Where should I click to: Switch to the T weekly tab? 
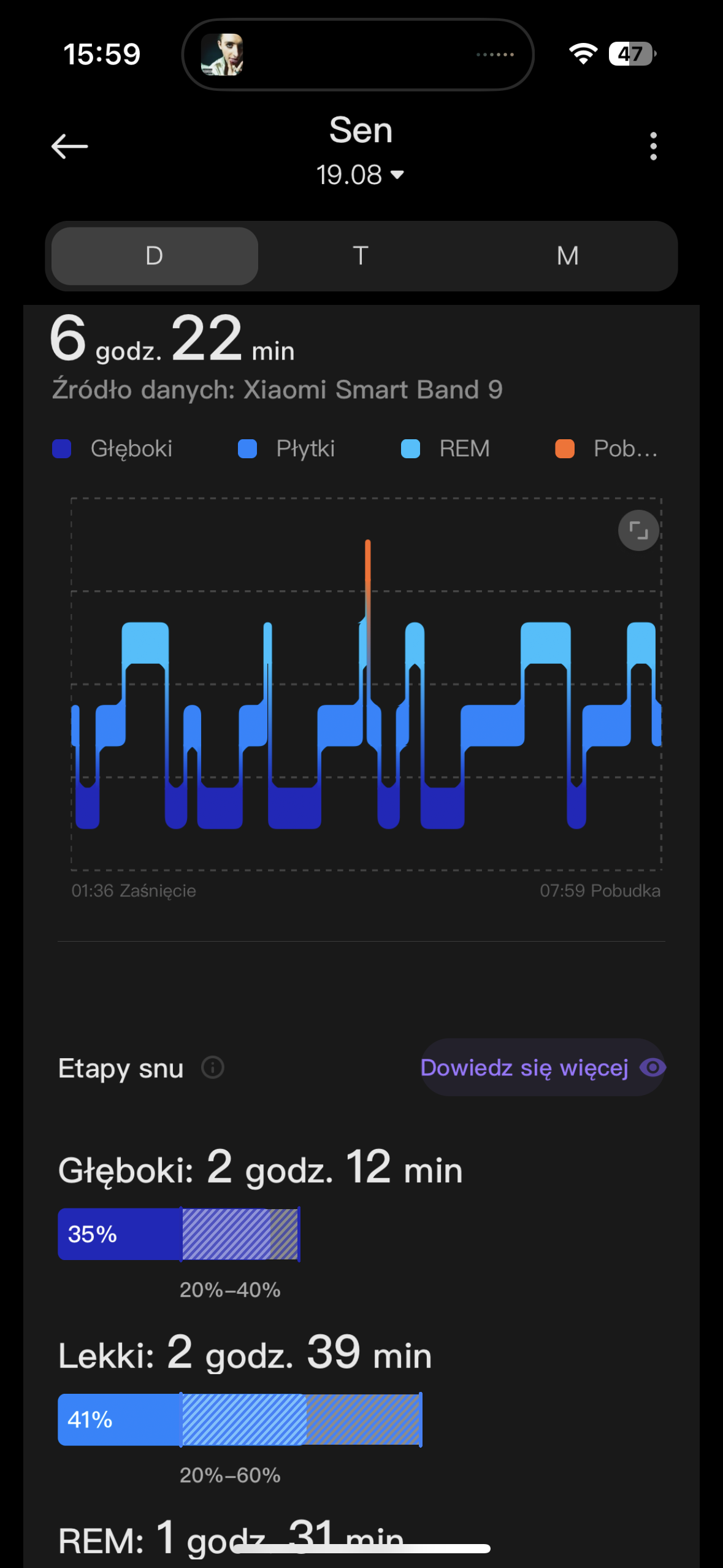(361, 256)
